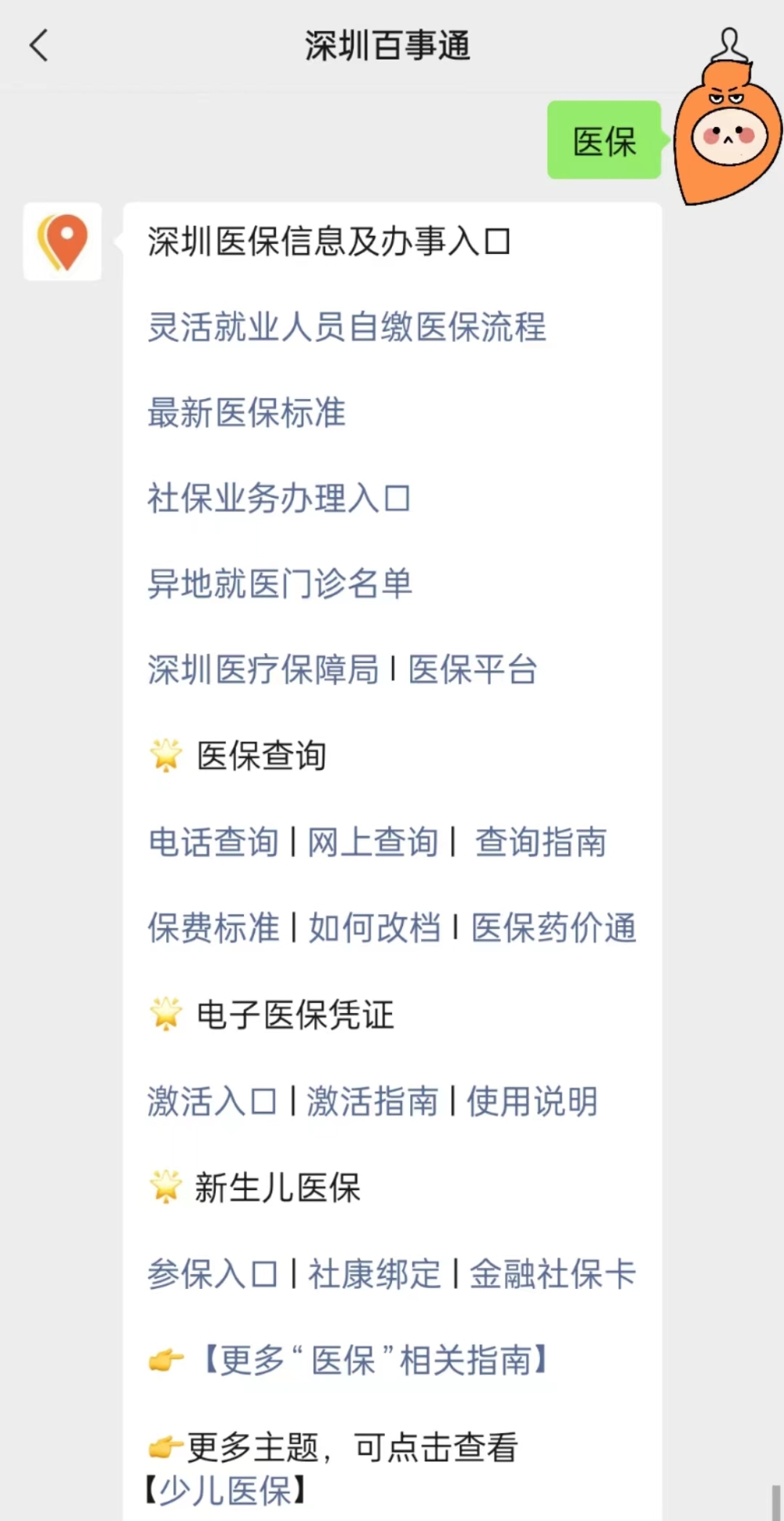Open the 最新医保标准 link
Viewport: 784px width, 1521px height.
(246, 412)
